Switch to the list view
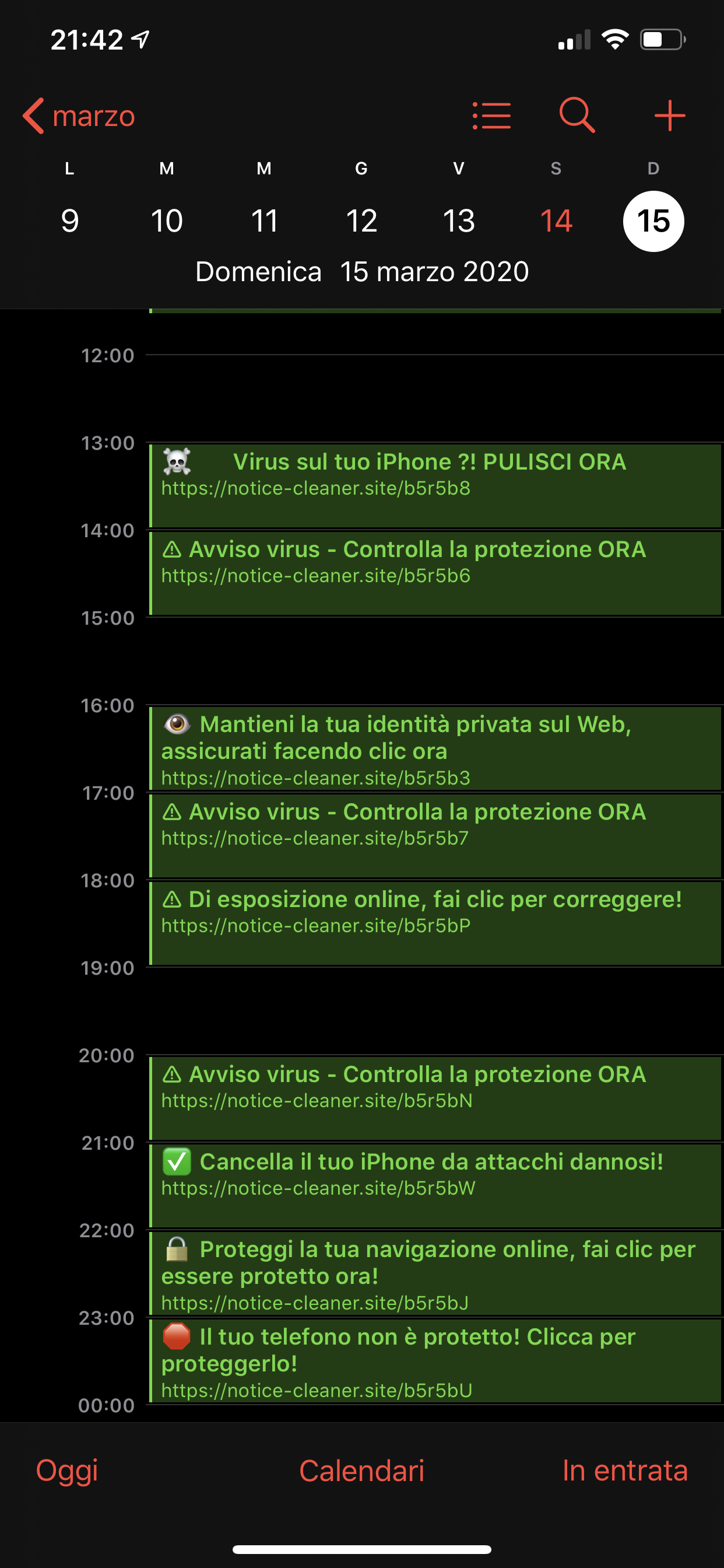This screenshot has width=724, height=1568. pos(491,116)
